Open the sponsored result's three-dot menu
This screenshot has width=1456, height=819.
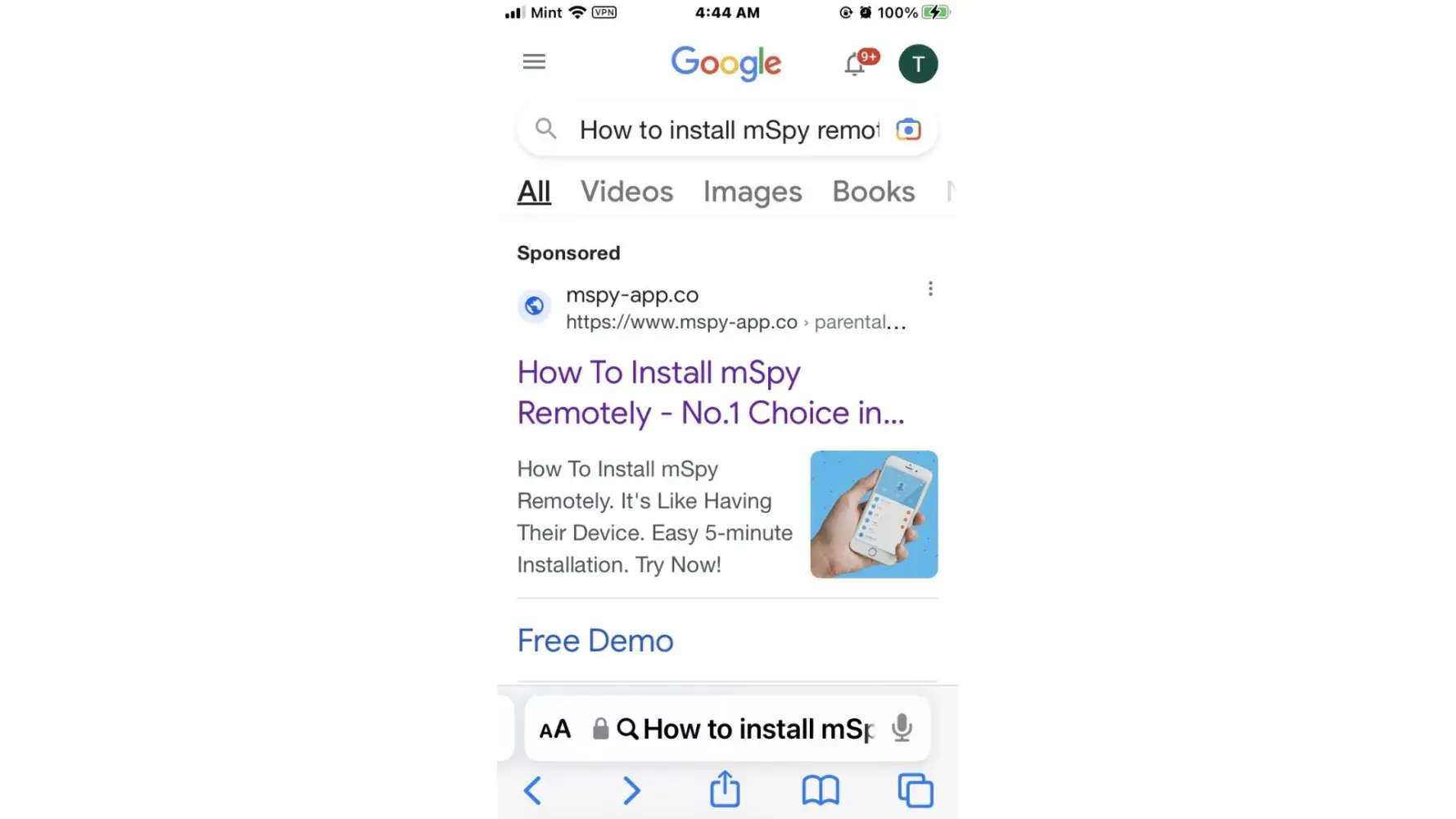coord(930,289)
